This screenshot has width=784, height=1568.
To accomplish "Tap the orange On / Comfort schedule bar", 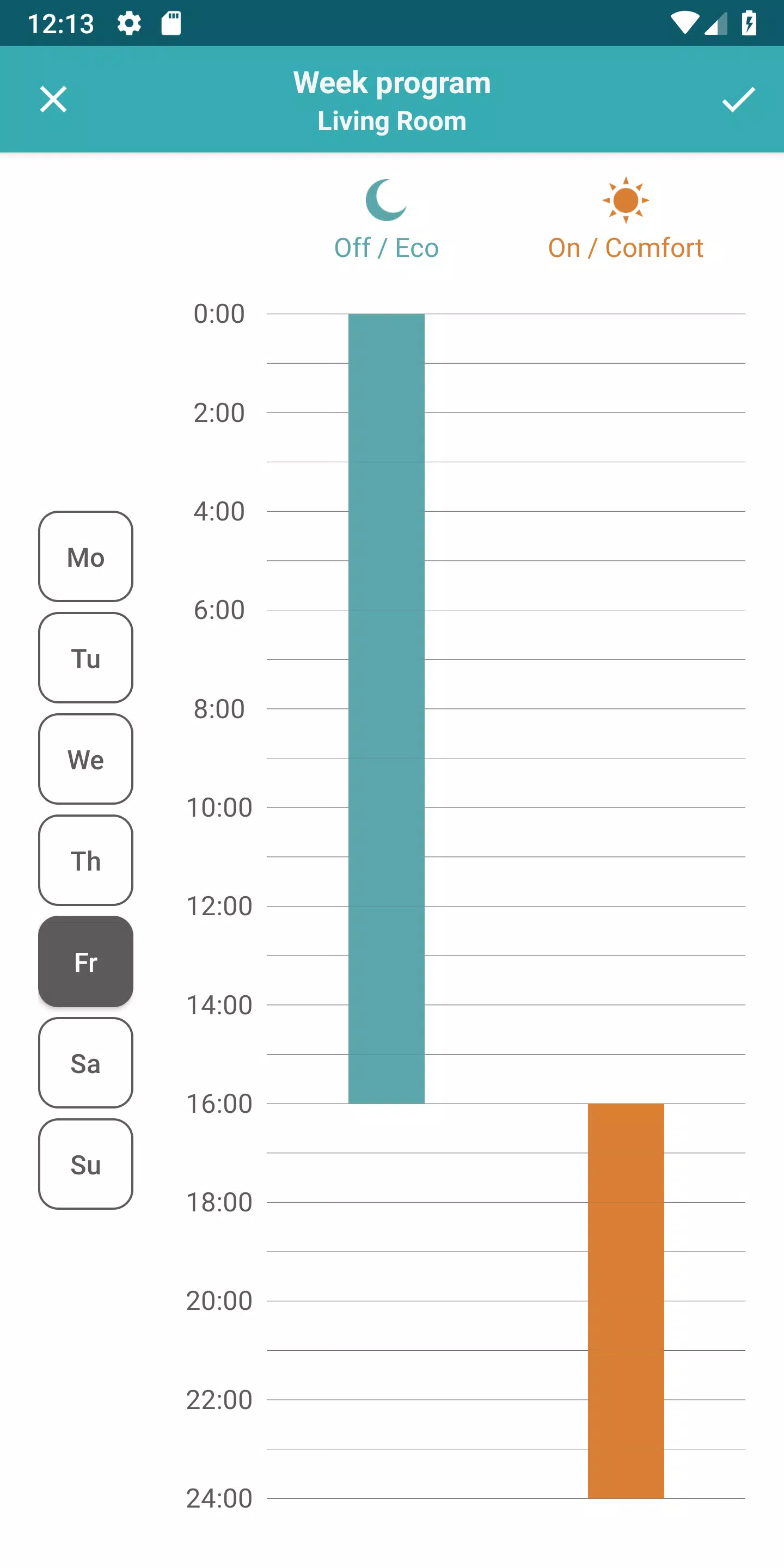I will (x=626, y=1301).
